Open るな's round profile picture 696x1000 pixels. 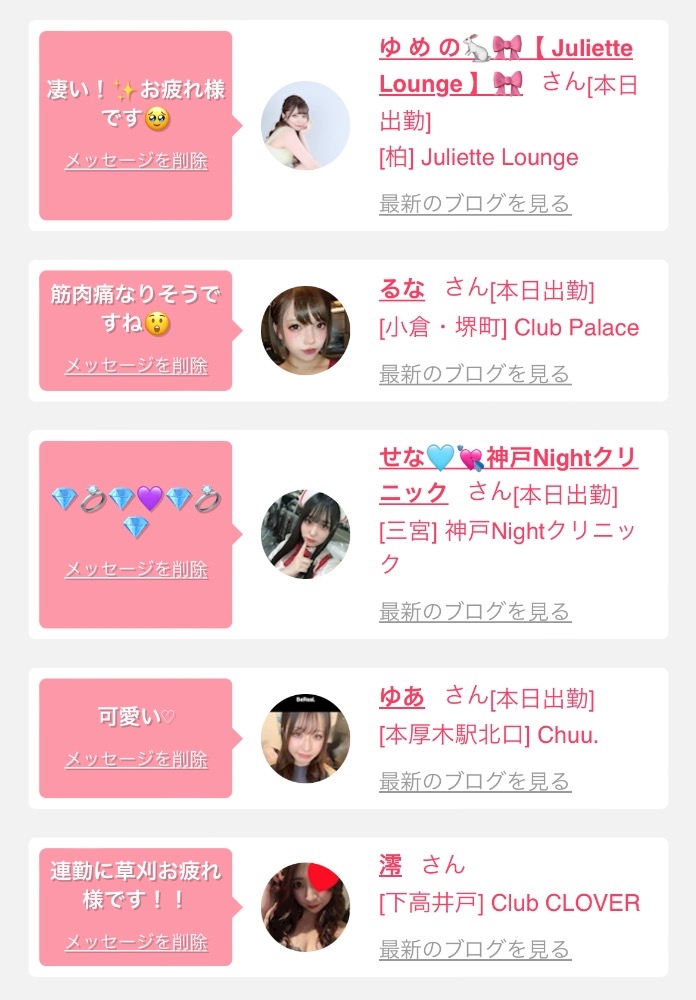(x=306, y=331)
